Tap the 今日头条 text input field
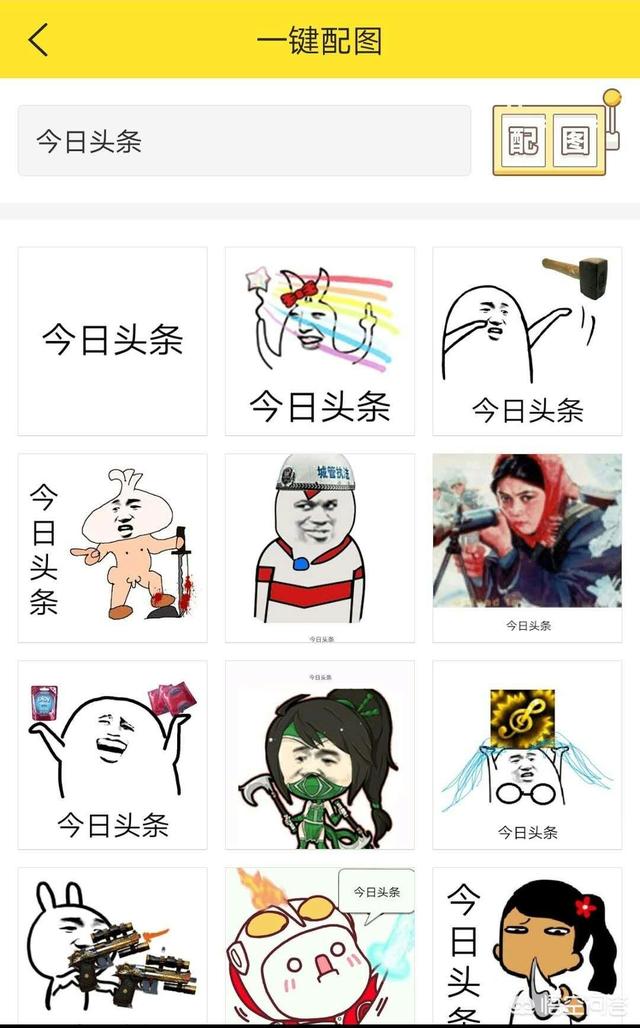 click(244, 141)
